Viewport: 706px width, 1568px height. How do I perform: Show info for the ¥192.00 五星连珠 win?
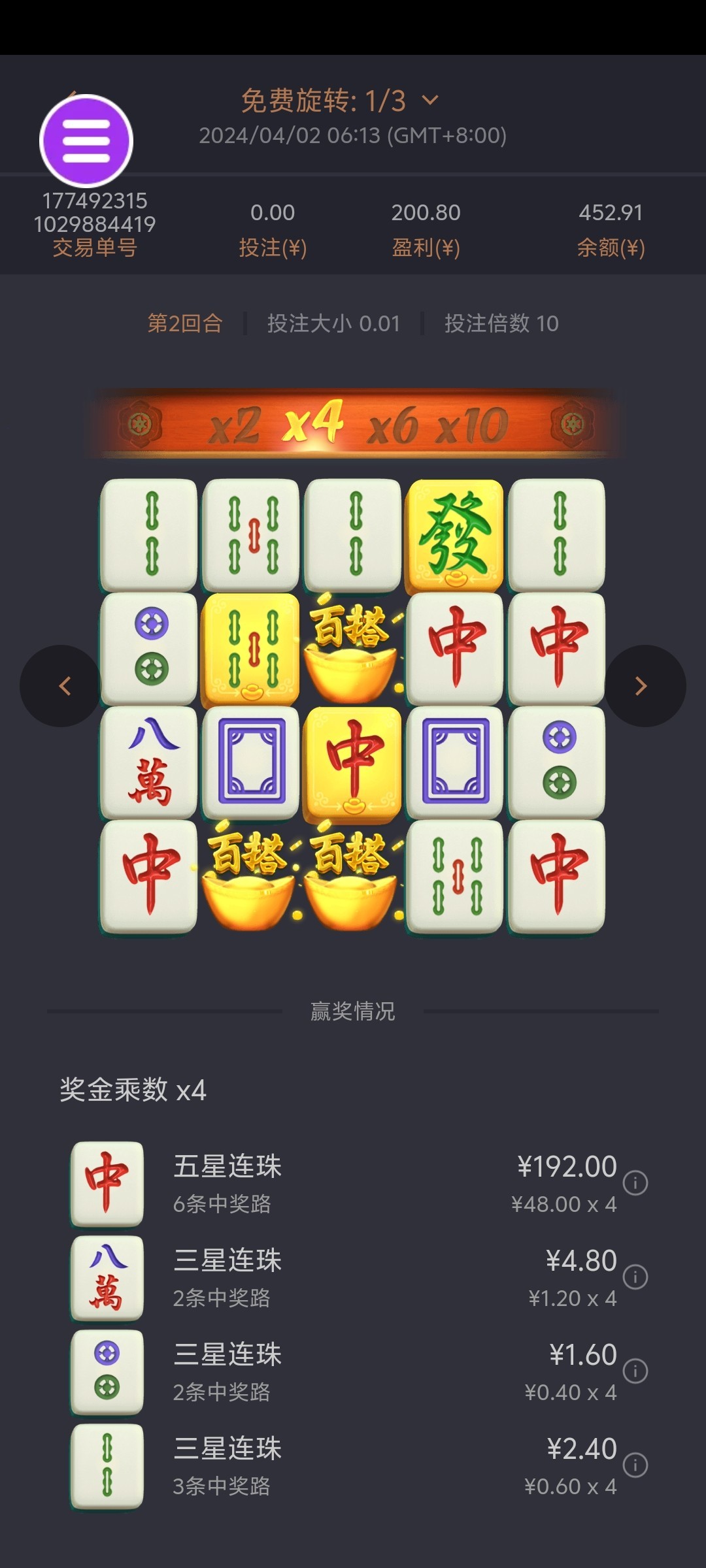click(635, 1183)
